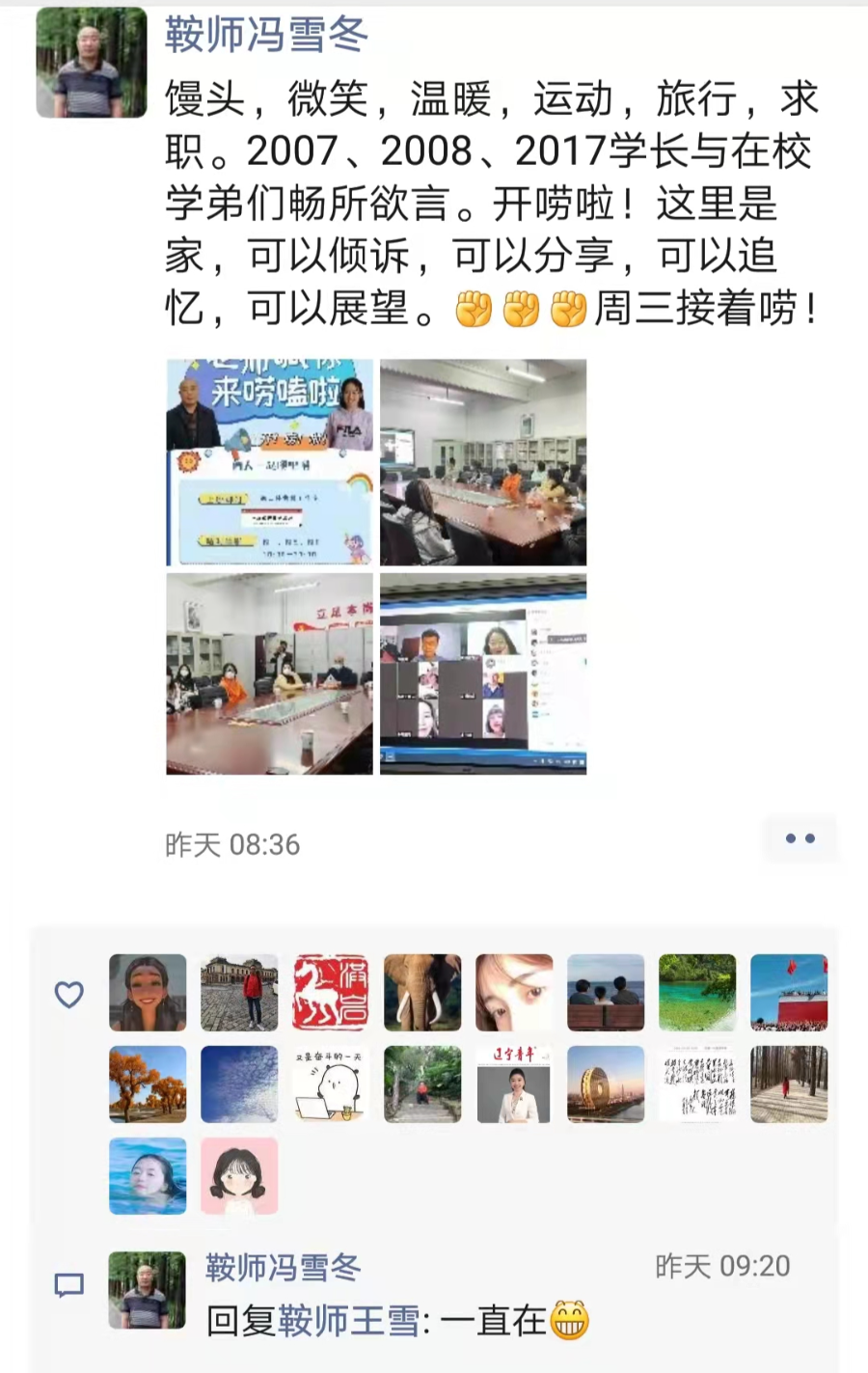Open the pink cartoon girl avatar

point(239,1176)
